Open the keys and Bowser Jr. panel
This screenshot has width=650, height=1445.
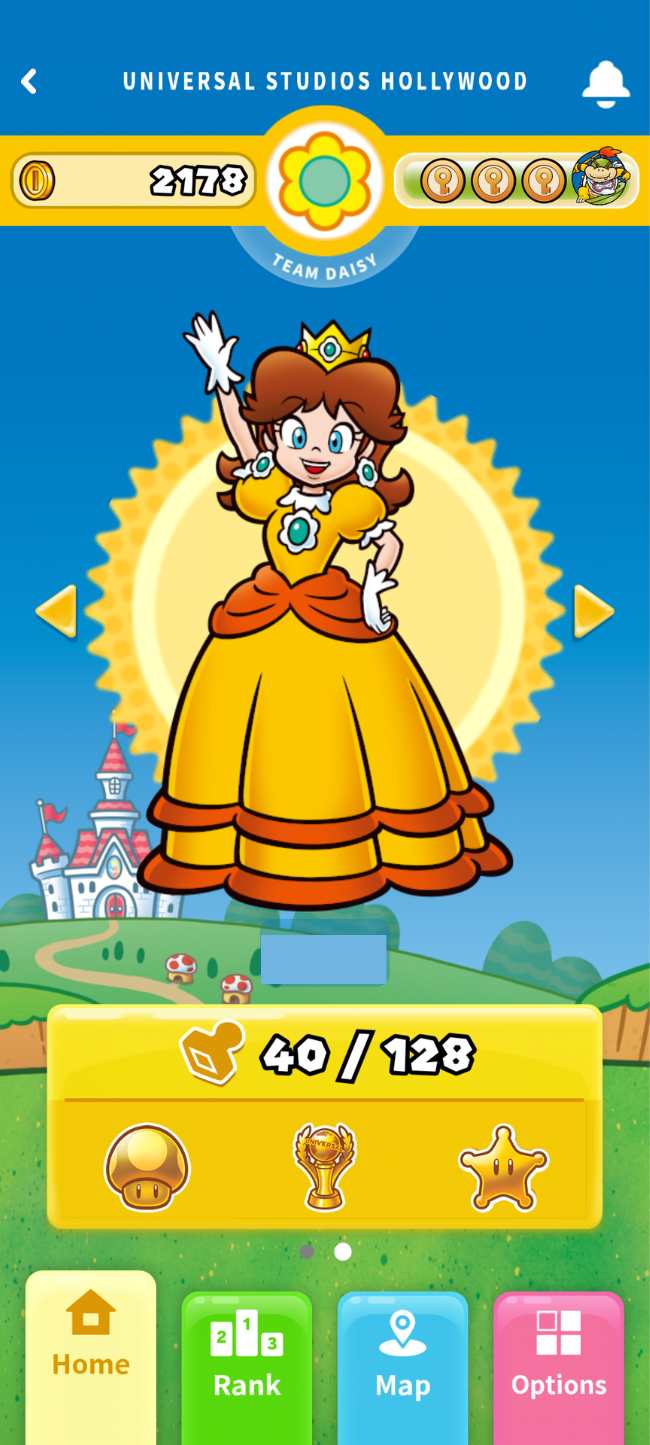[x=516, y=180]
